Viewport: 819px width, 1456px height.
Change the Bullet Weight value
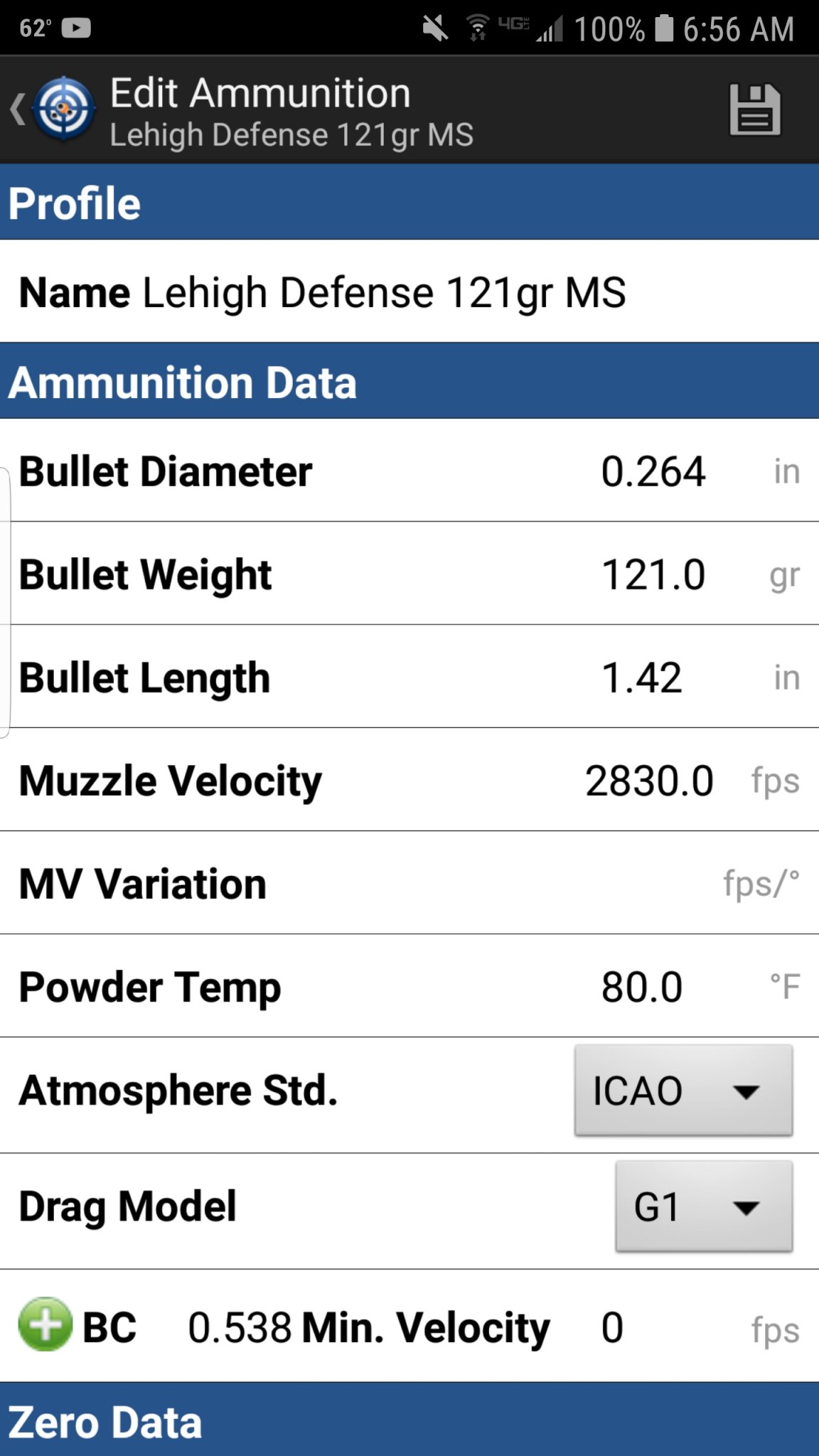pyautogui.click(x=653, y=574)
